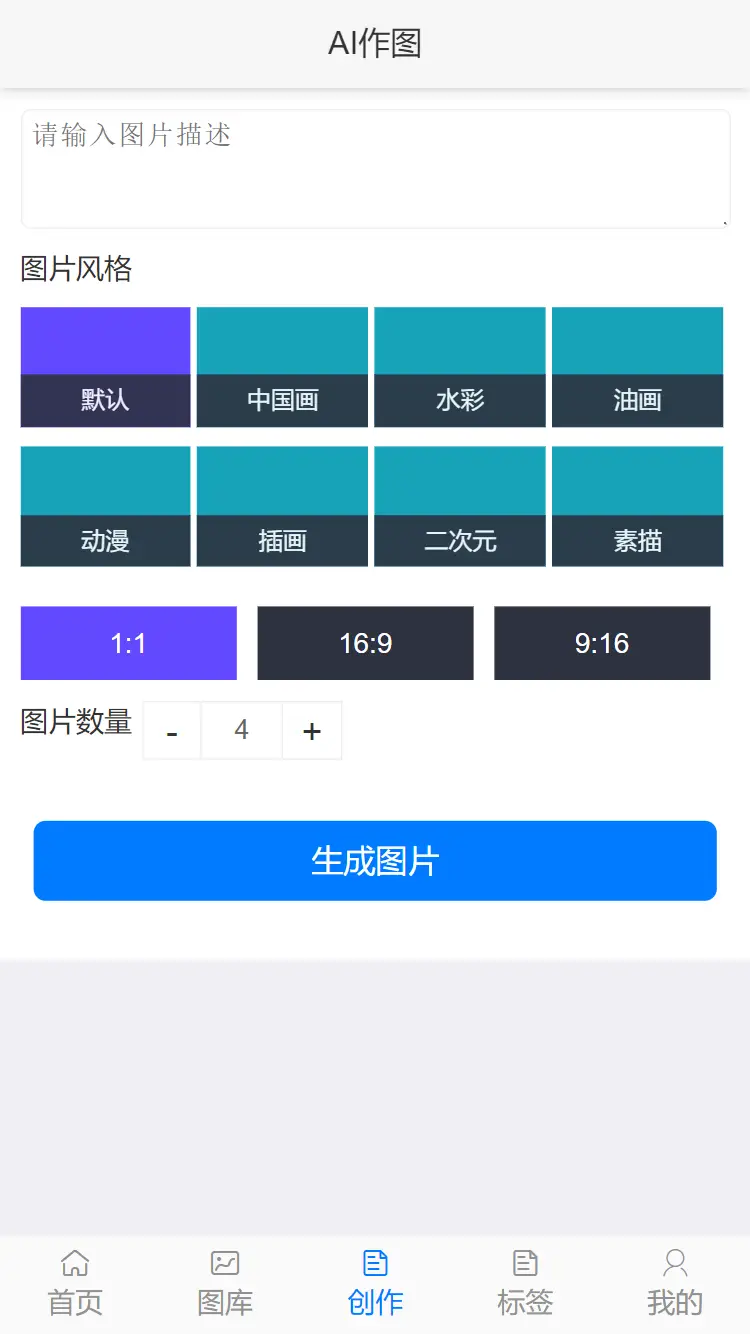Tap the 生成图片 button
This screenshot has height=1334, width=750.
tap(375, 861)
